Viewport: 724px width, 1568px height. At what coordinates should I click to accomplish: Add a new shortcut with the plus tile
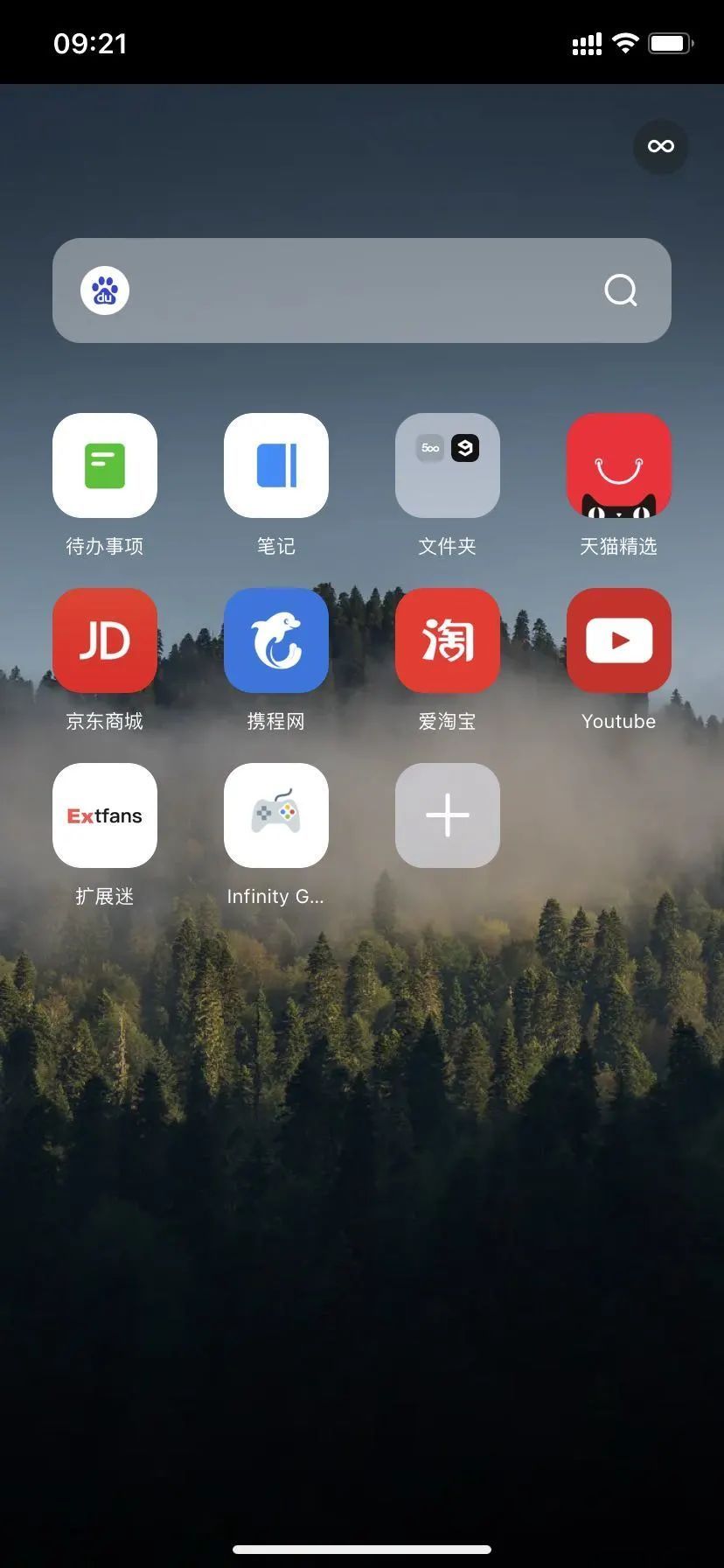pyautogui.click(x=448, y=815)
